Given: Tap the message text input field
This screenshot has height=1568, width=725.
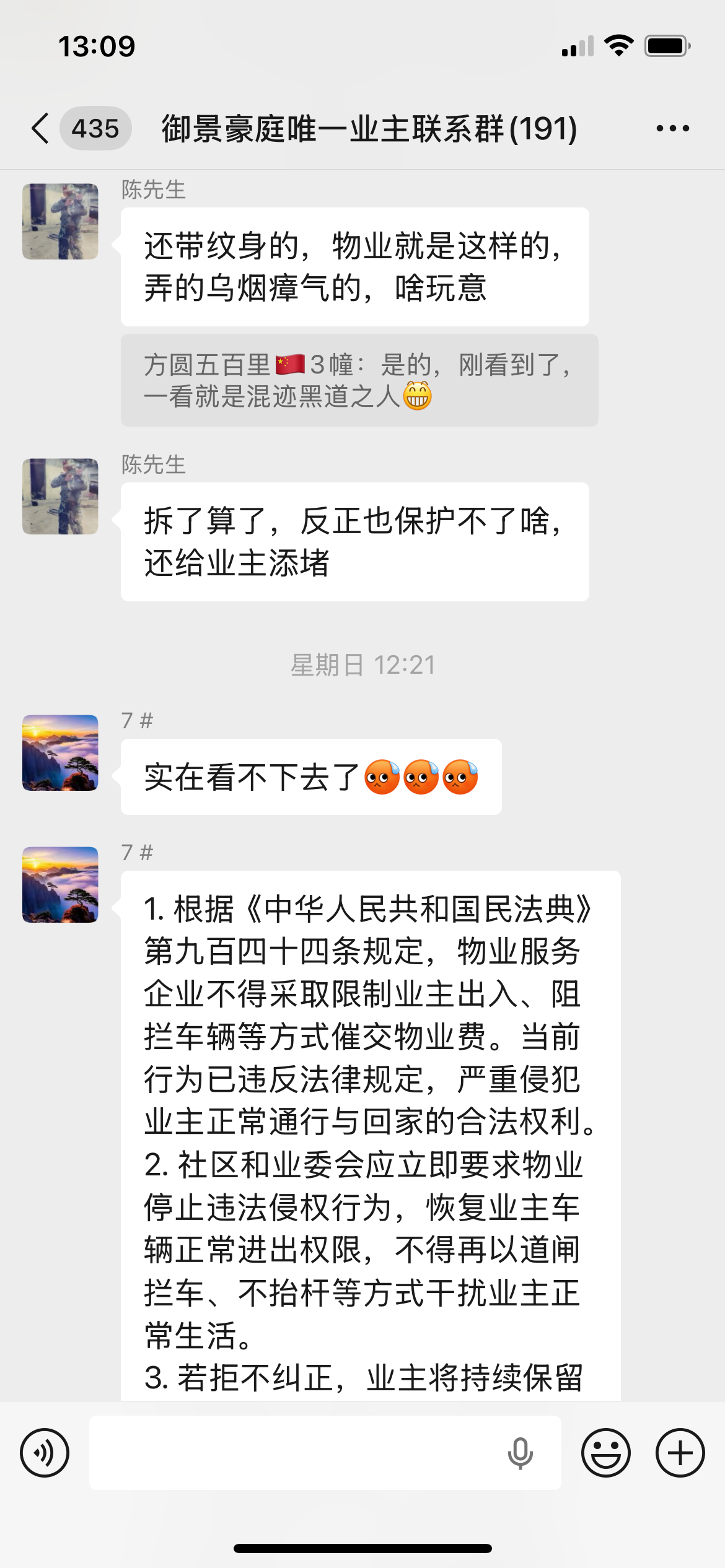Looking at the screenshot, I should pyautogui.click(x=297, y=1452).
